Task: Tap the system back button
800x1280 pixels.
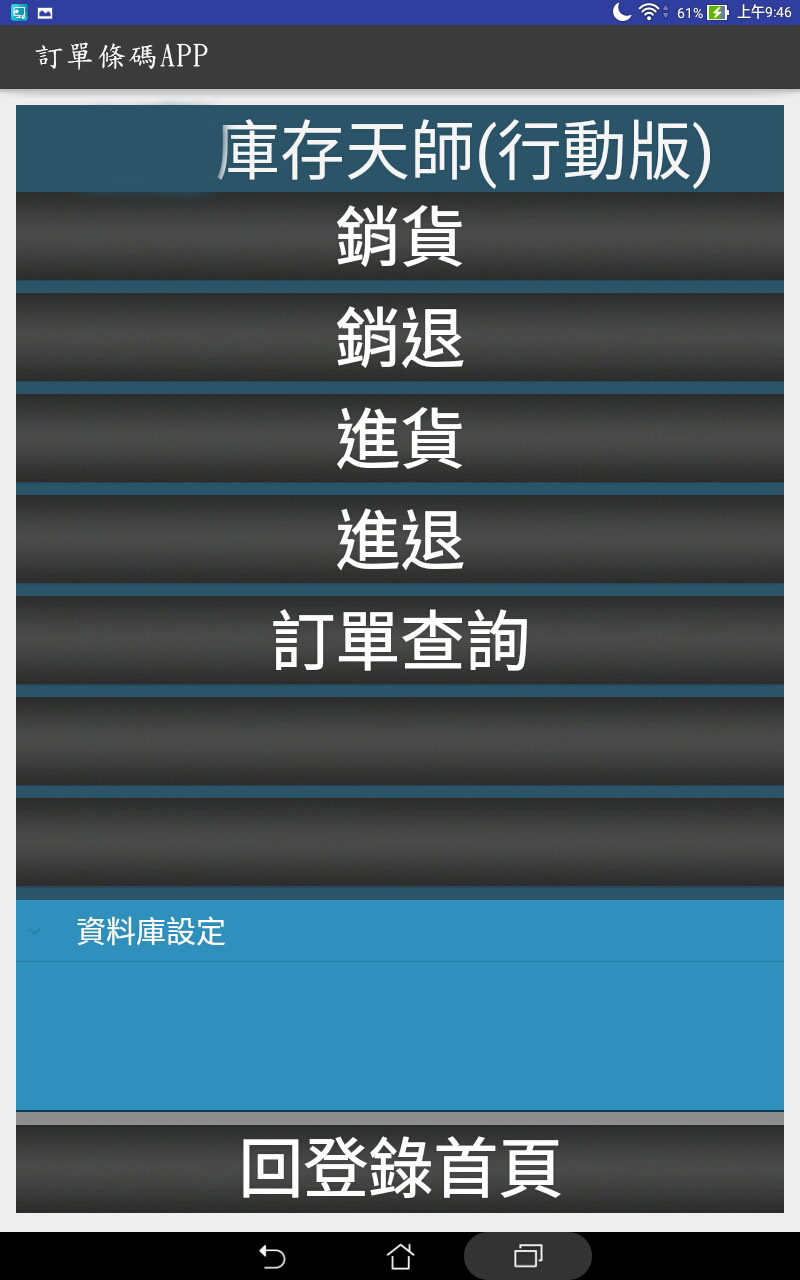Action: [x=272, y=1256]
